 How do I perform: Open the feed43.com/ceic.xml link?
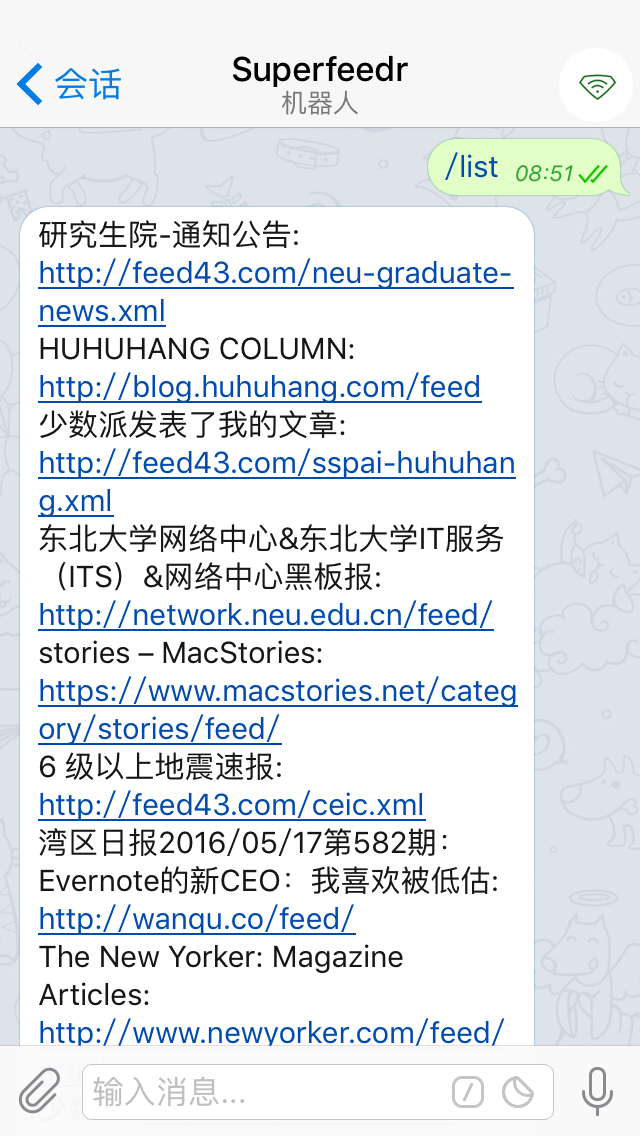[x=232, y=804]
